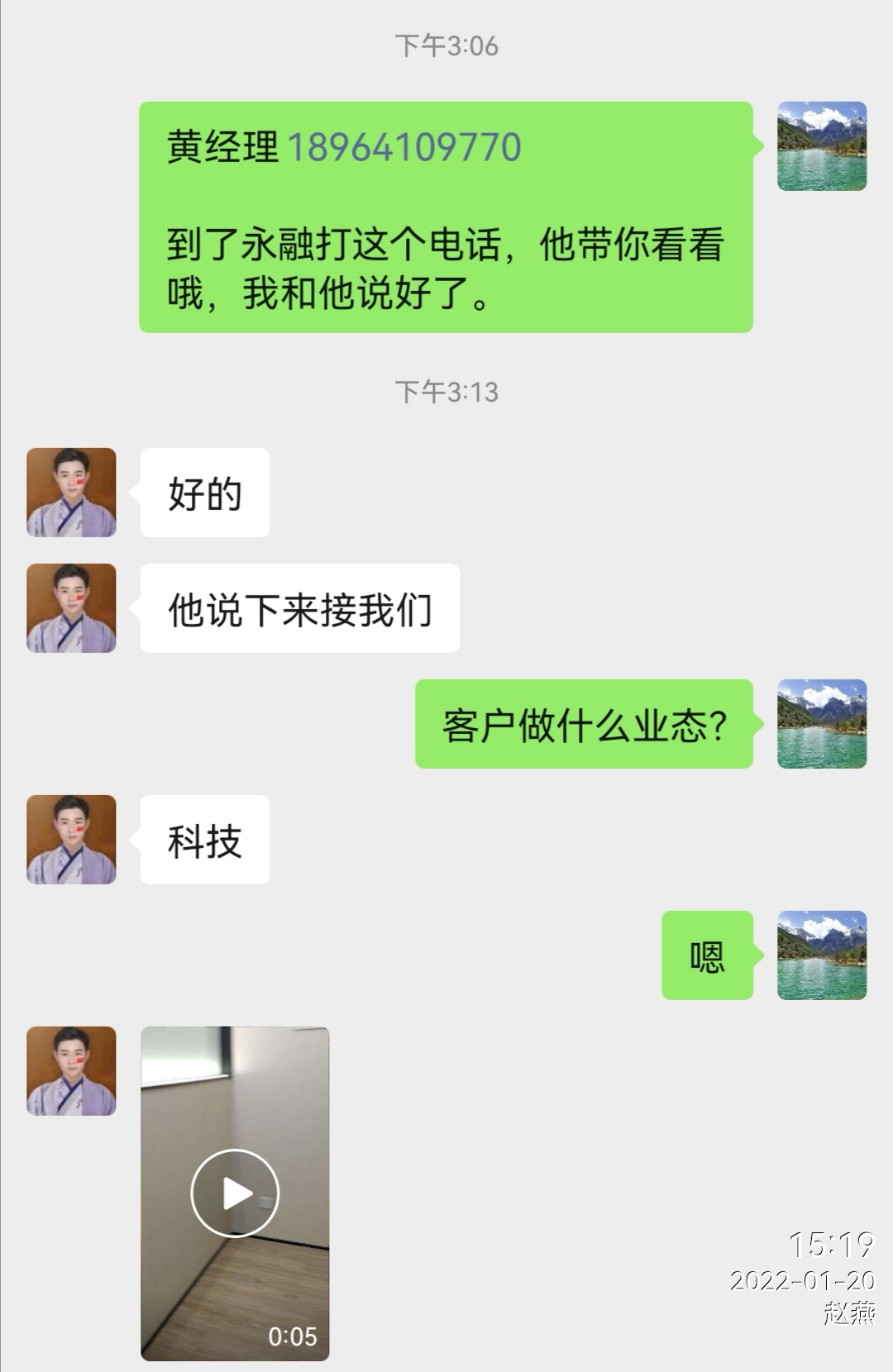Image resolution: width=893 pixels, height=1372 pixels.
Task: Open the contact avatar beside "好的"
Action: pos(71,493)
